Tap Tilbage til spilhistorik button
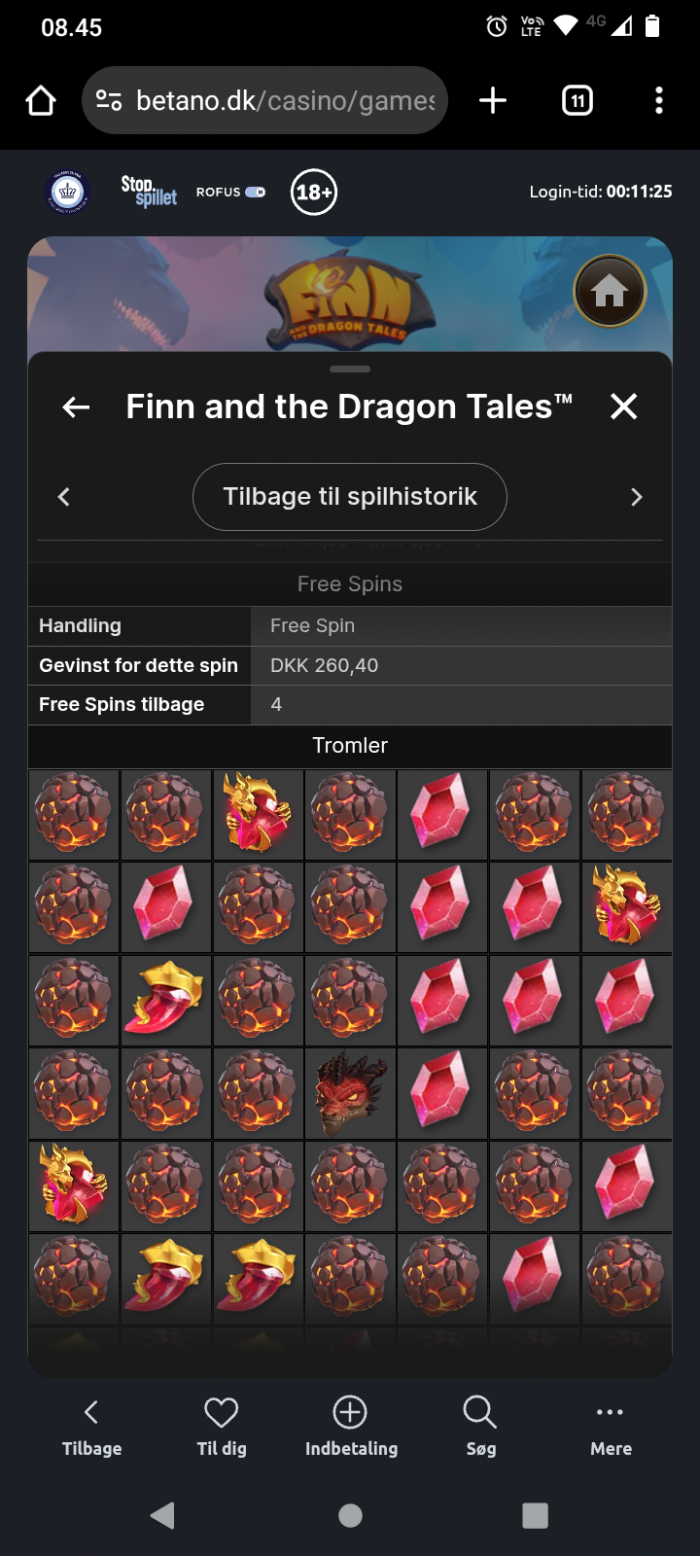The image size is (700, 1556). point(349,497)
